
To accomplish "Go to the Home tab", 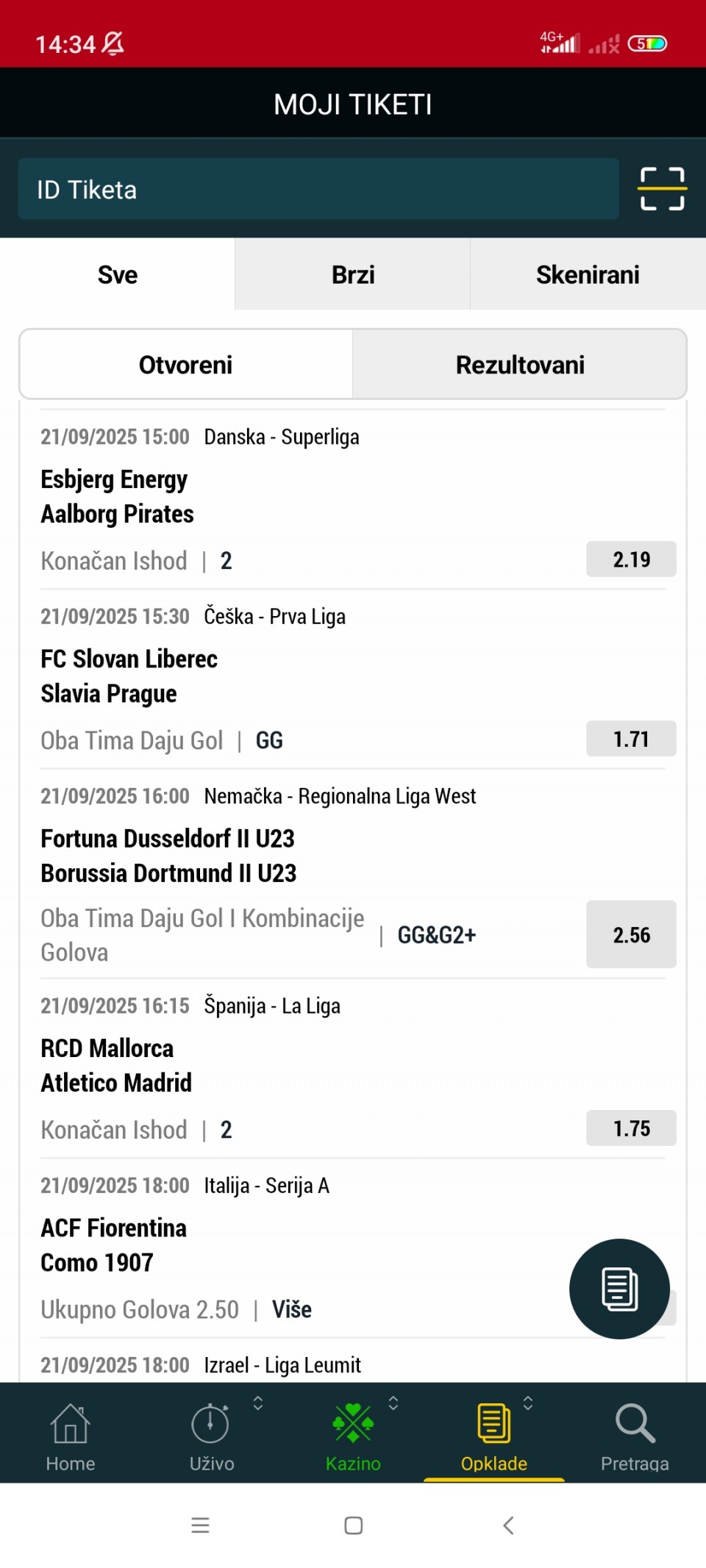I will coord(71,1435).
